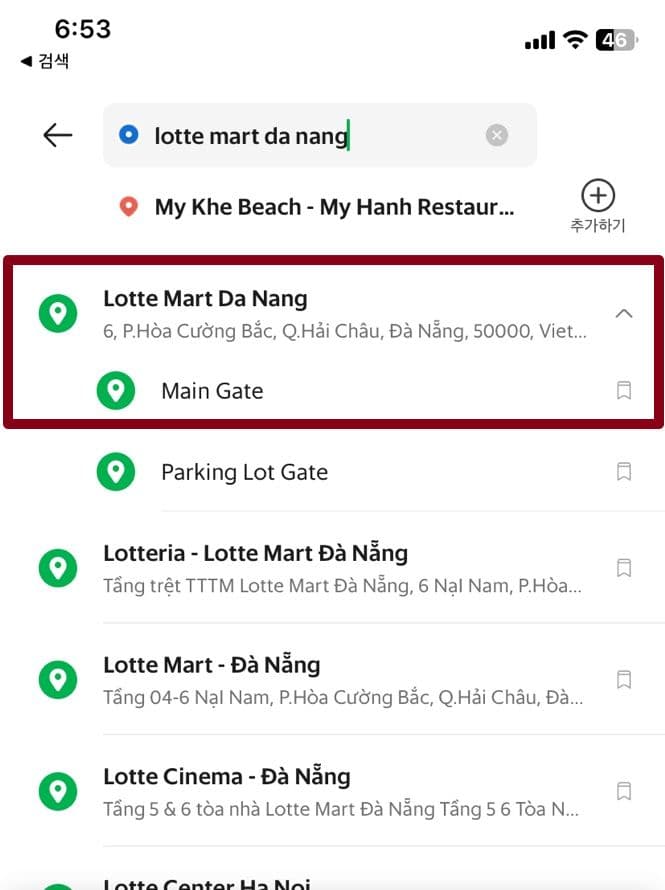Image resolution: width=665 pixels, height=890 pixels.
Task: Go back with the arrow icon
Action: pos(58,136)
